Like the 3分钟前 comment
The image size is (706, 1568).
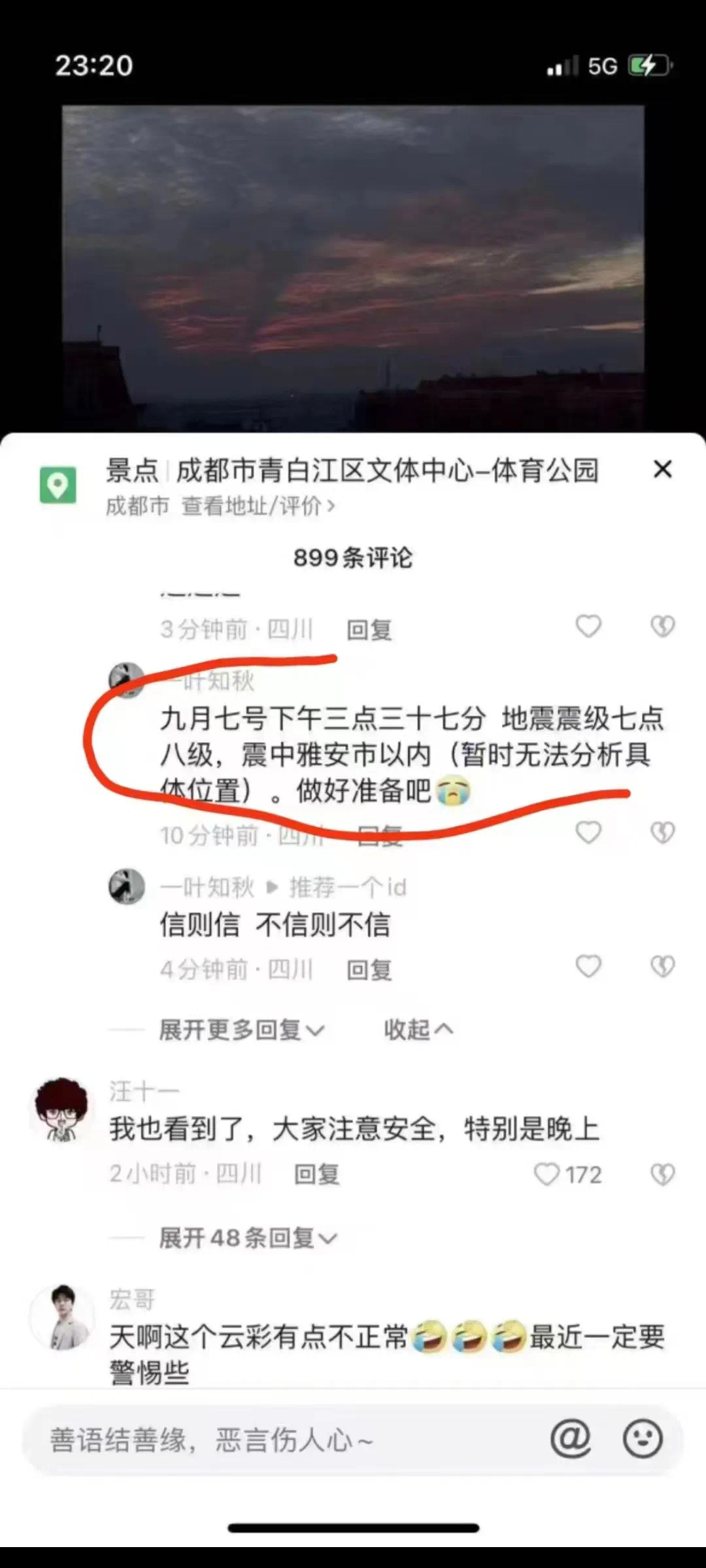[588, 626]
